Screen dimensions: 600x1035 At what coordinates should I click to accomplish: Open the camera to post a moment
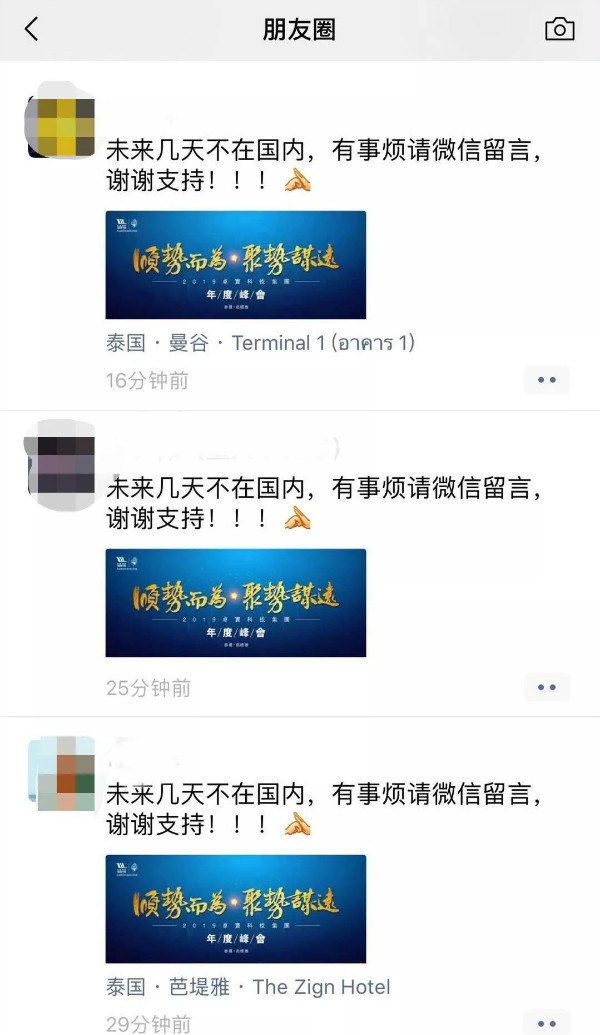(x=559, y=30)
